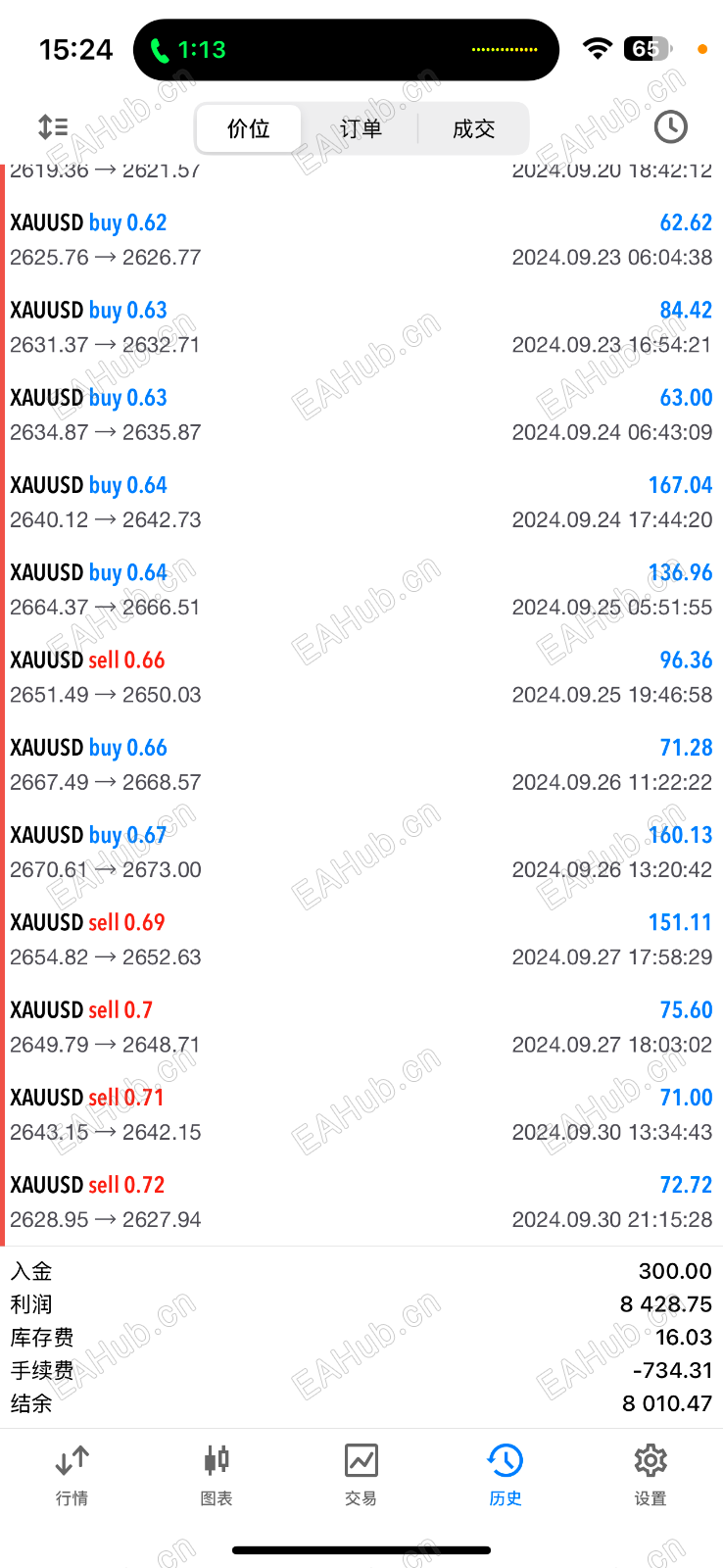Switch to the 成交 segment
This screenshot has height=1568, width=723.
click(473, 128)
